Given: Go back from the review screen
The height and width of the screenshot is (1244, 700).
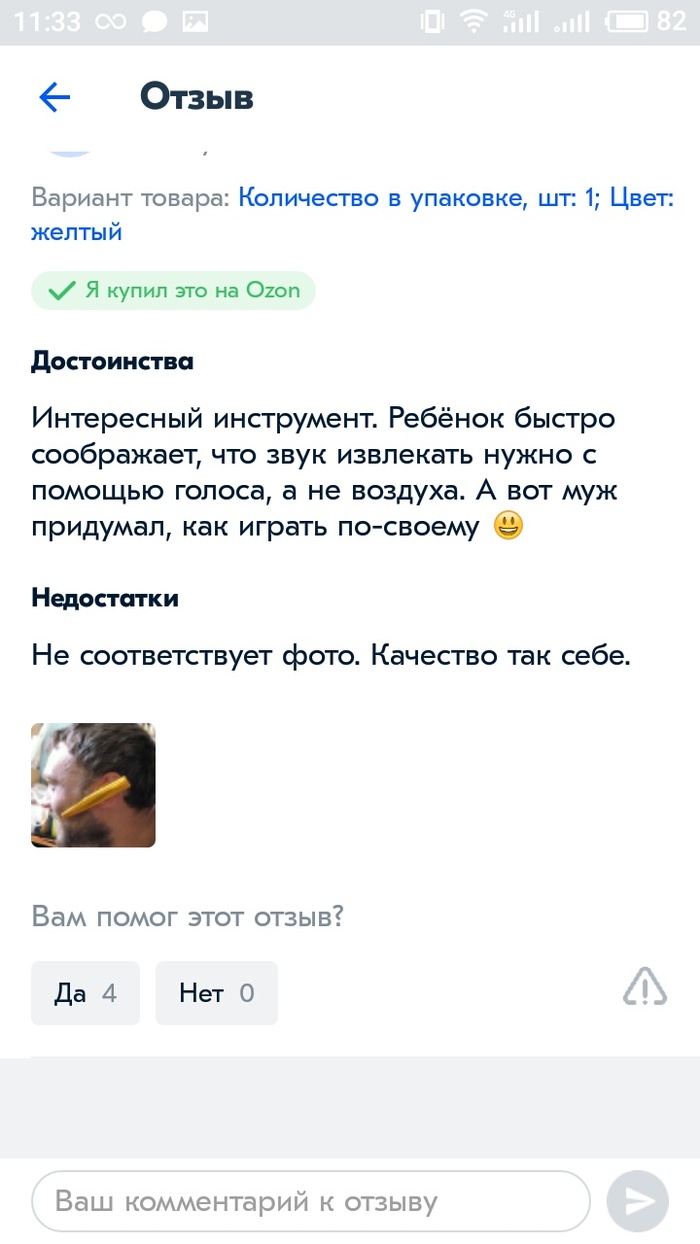Looking at the screenshot, I should [x=55, y=97].
